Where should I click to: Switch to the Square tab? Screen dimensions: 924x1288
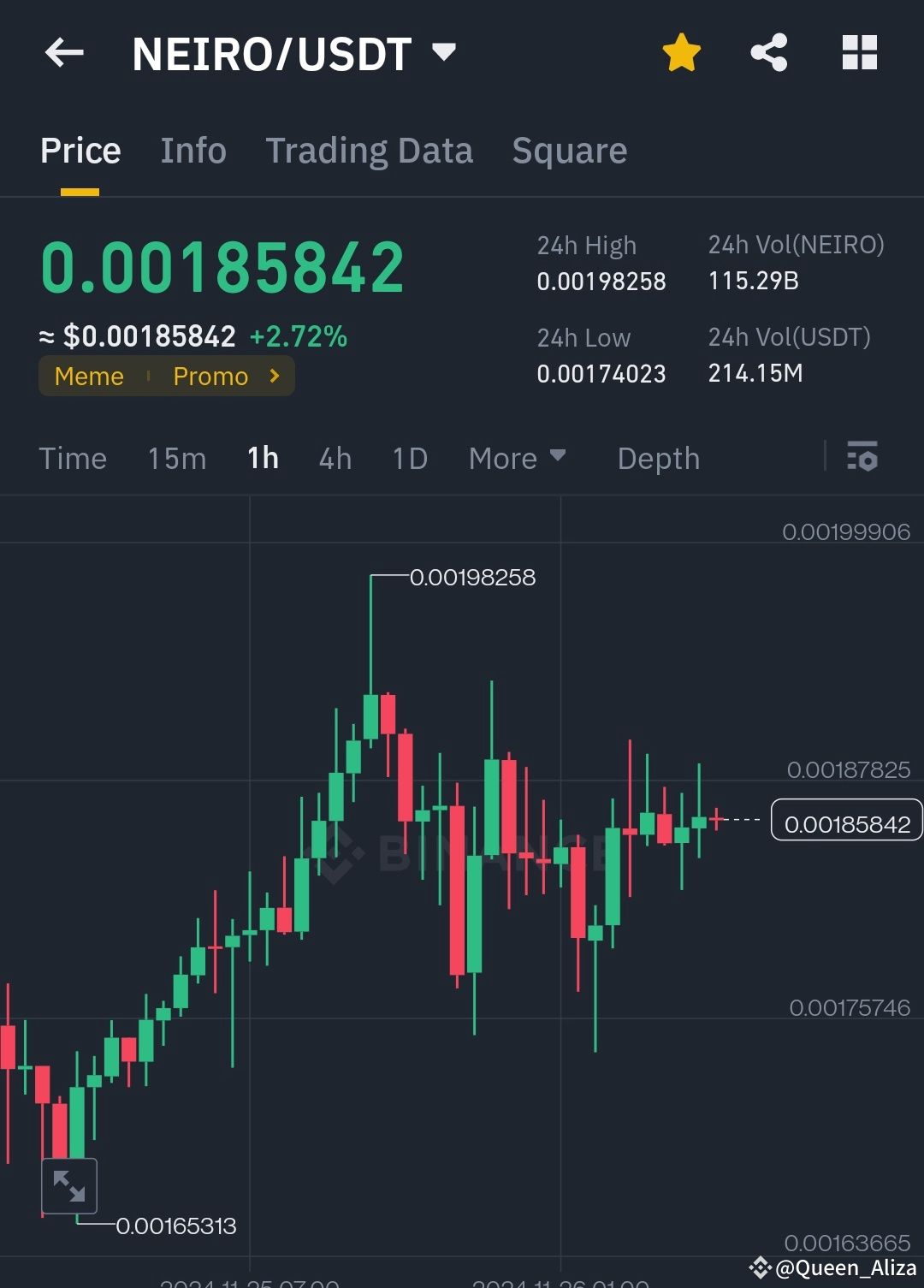coord(569,151)
